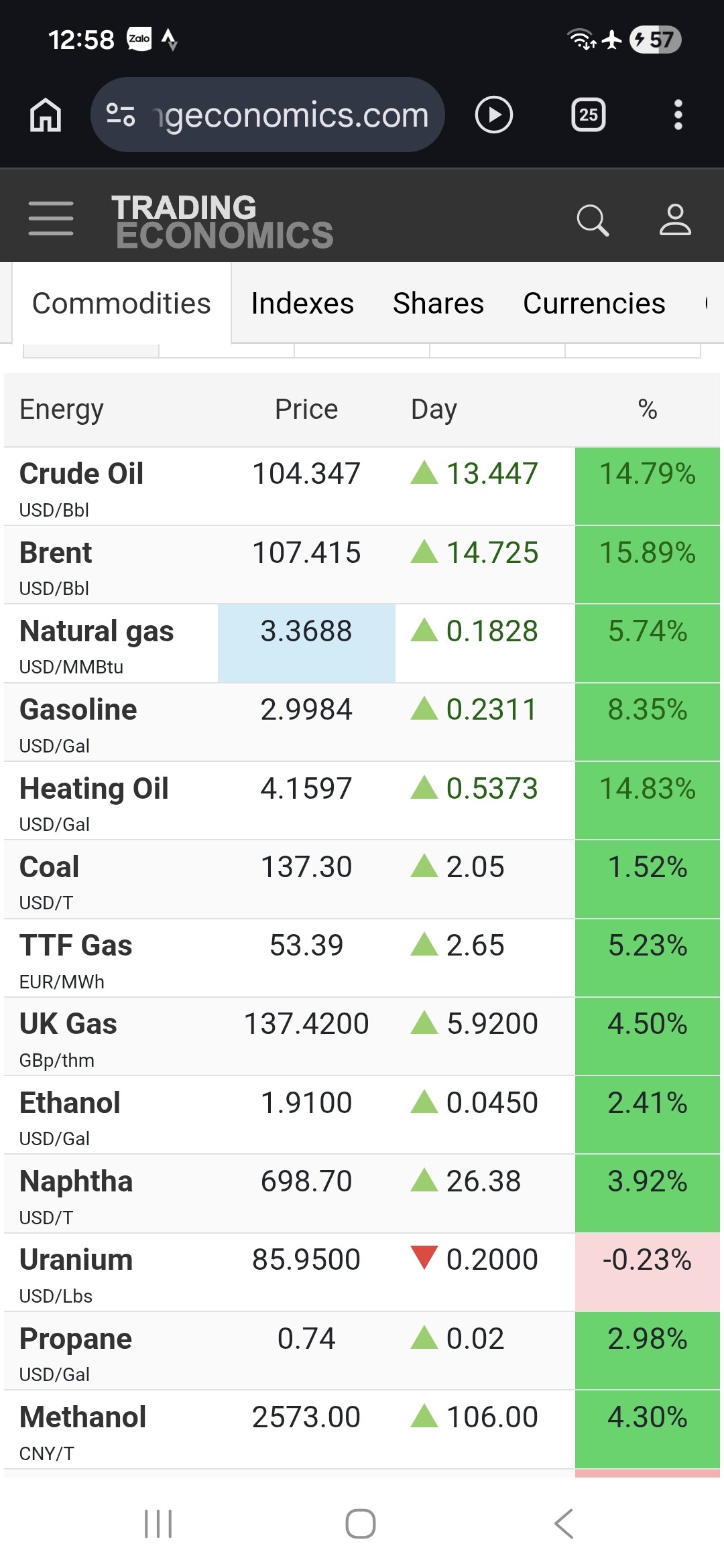Switch to the Shares tab
The image size is (724, 1568).
click(x=438, y=304)
